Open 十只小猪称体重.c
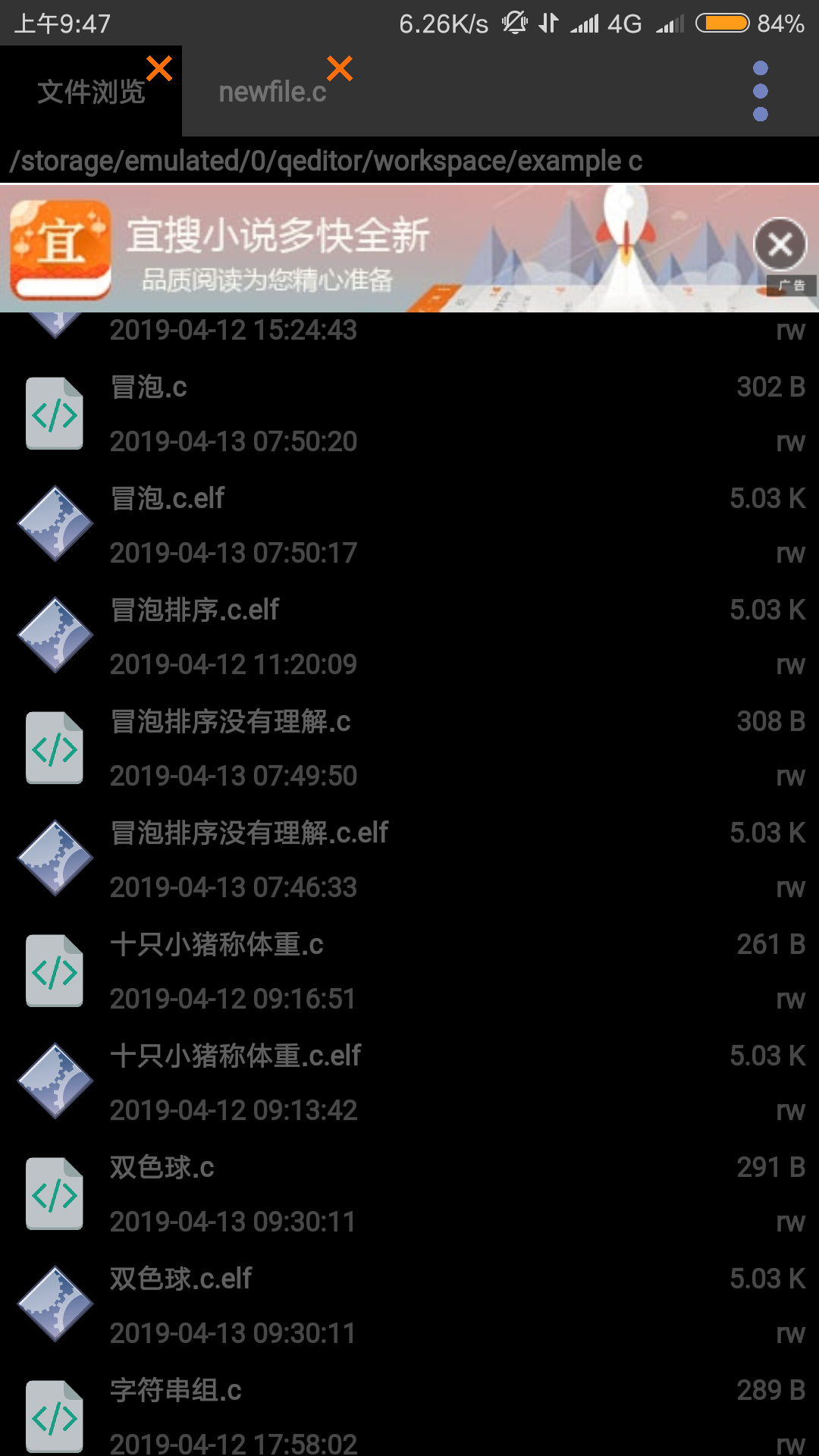Image resolution: width=819 pixels, height=1456 pixels. coord(409,971)
